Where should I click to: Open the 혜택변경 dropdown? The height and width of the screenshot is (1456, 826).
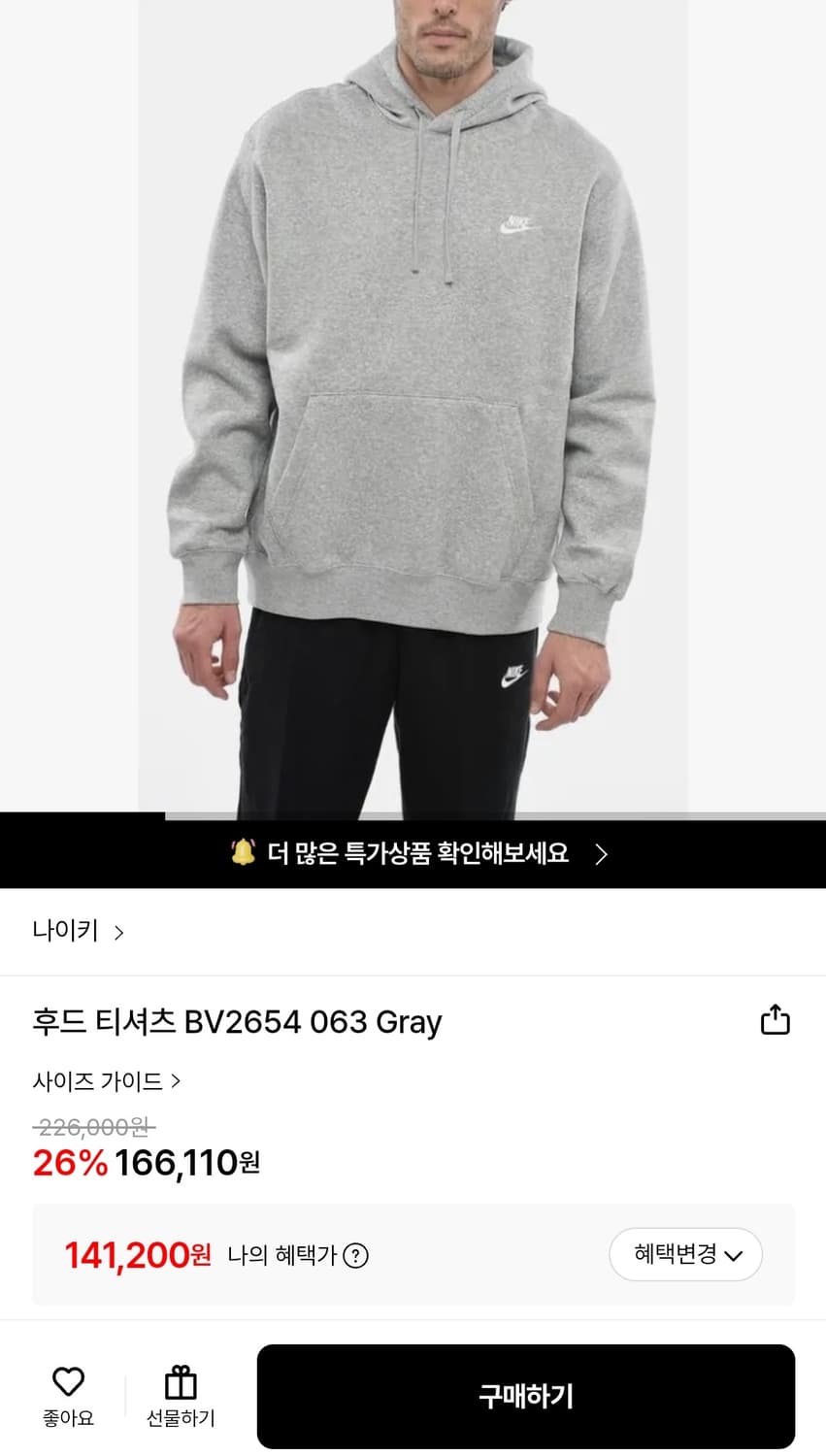685,1254
